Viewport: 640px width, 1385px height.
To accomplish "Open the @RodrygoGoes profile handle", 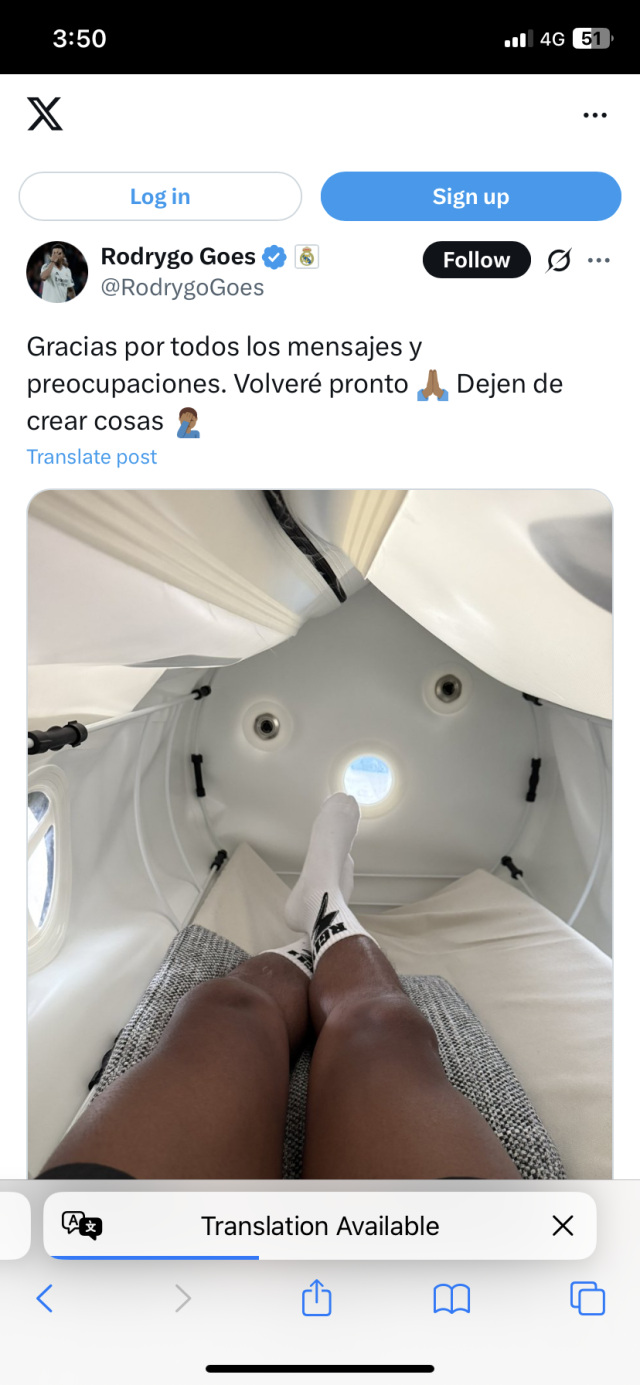I will pos(182,288).
